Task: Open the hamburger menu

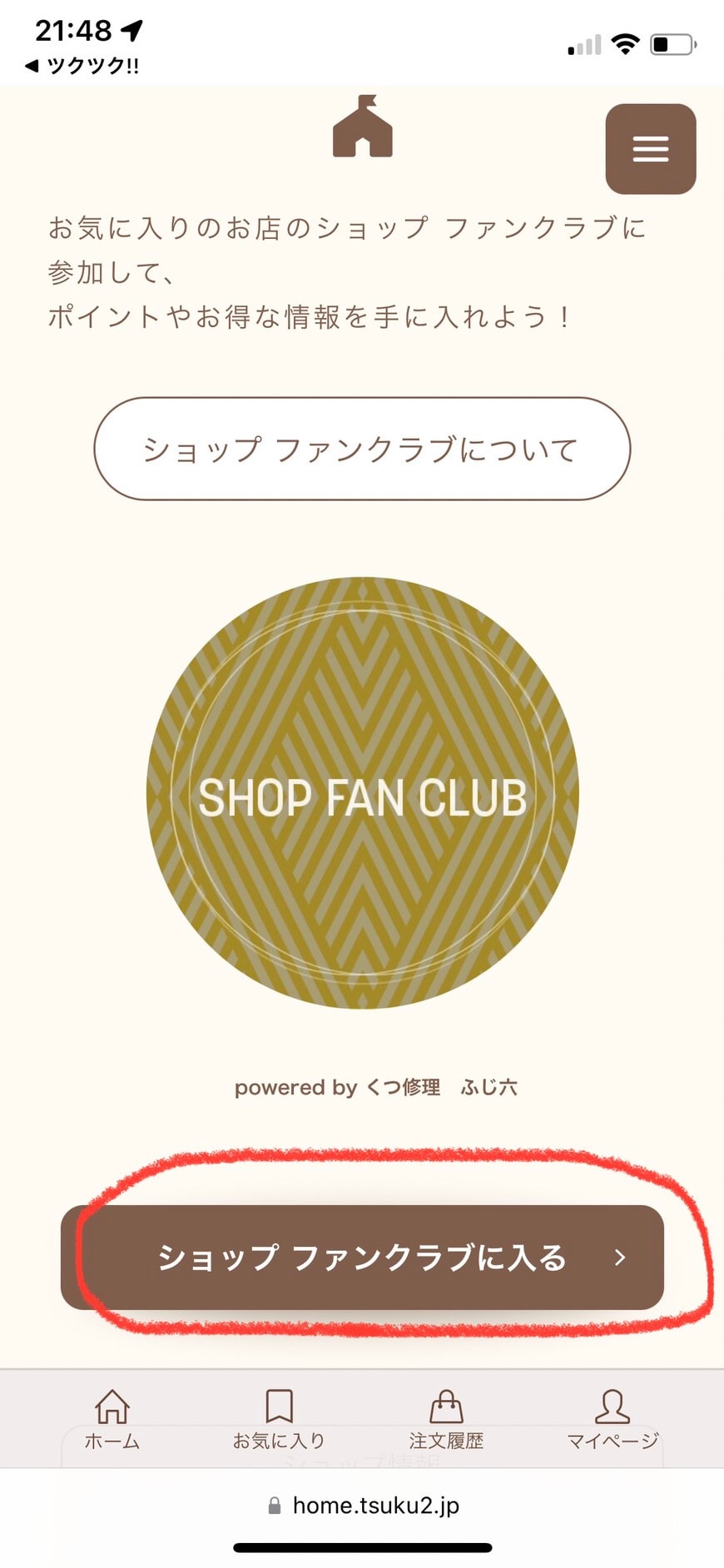Action: [650, 149]
